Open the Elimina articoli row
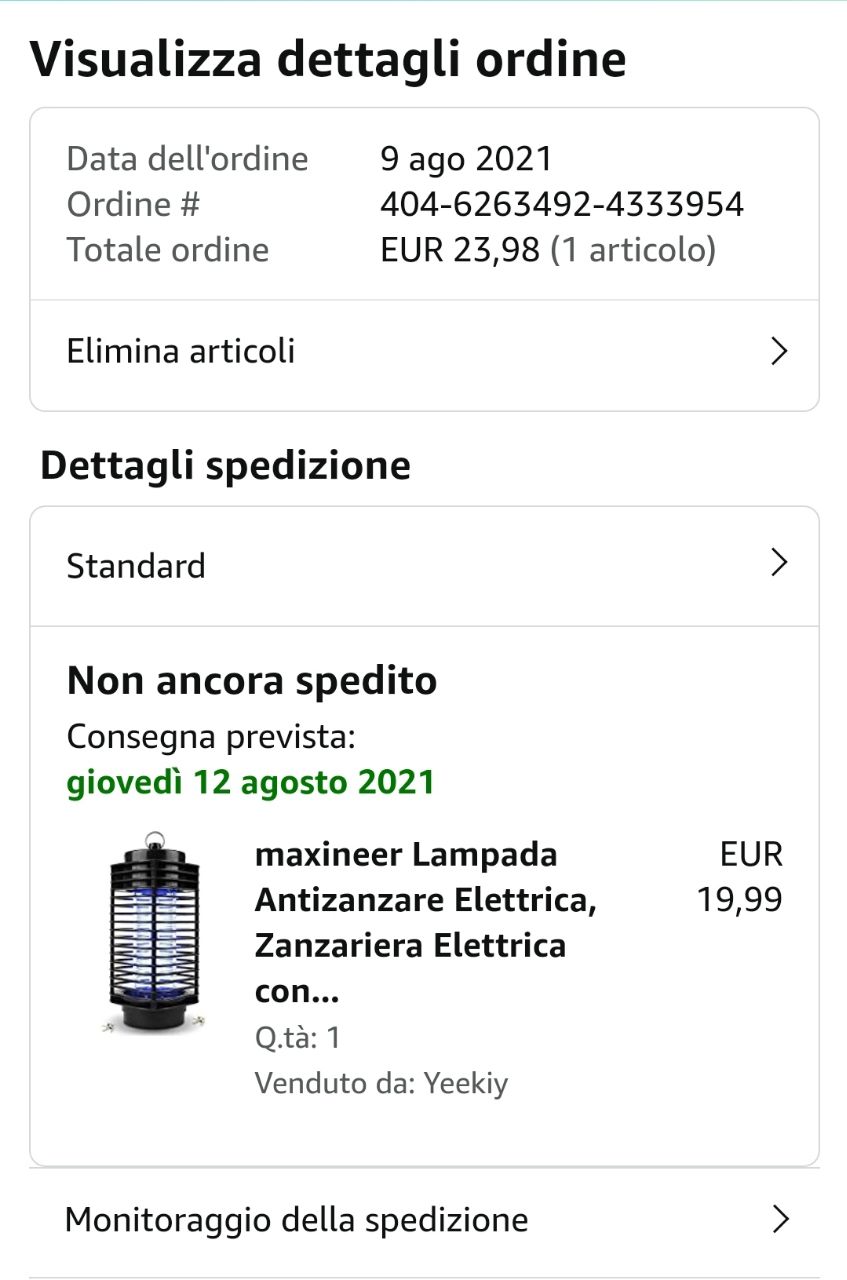 pos(424,352)
